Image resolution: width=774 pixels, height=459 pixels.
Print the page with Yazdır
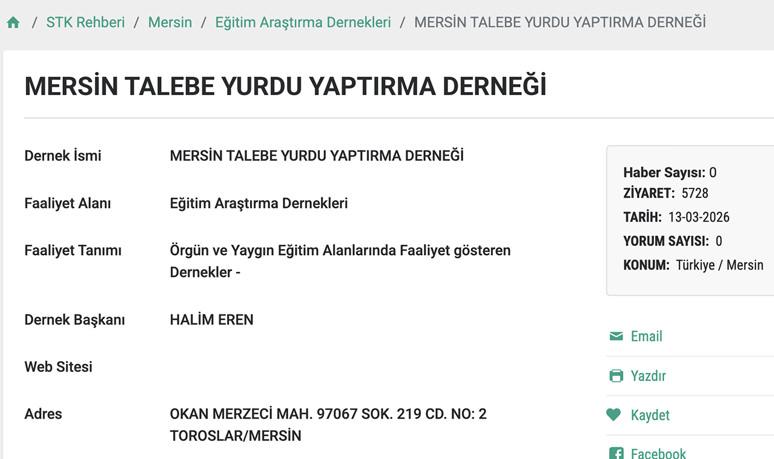click(x=648, y=376)
